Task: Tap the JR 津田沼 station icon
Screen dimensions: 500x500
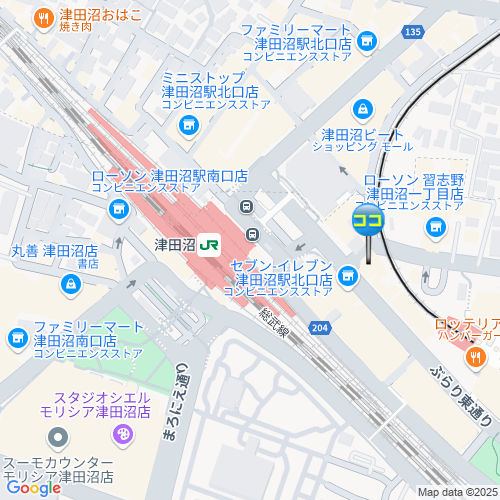Action: coord(209,245)
